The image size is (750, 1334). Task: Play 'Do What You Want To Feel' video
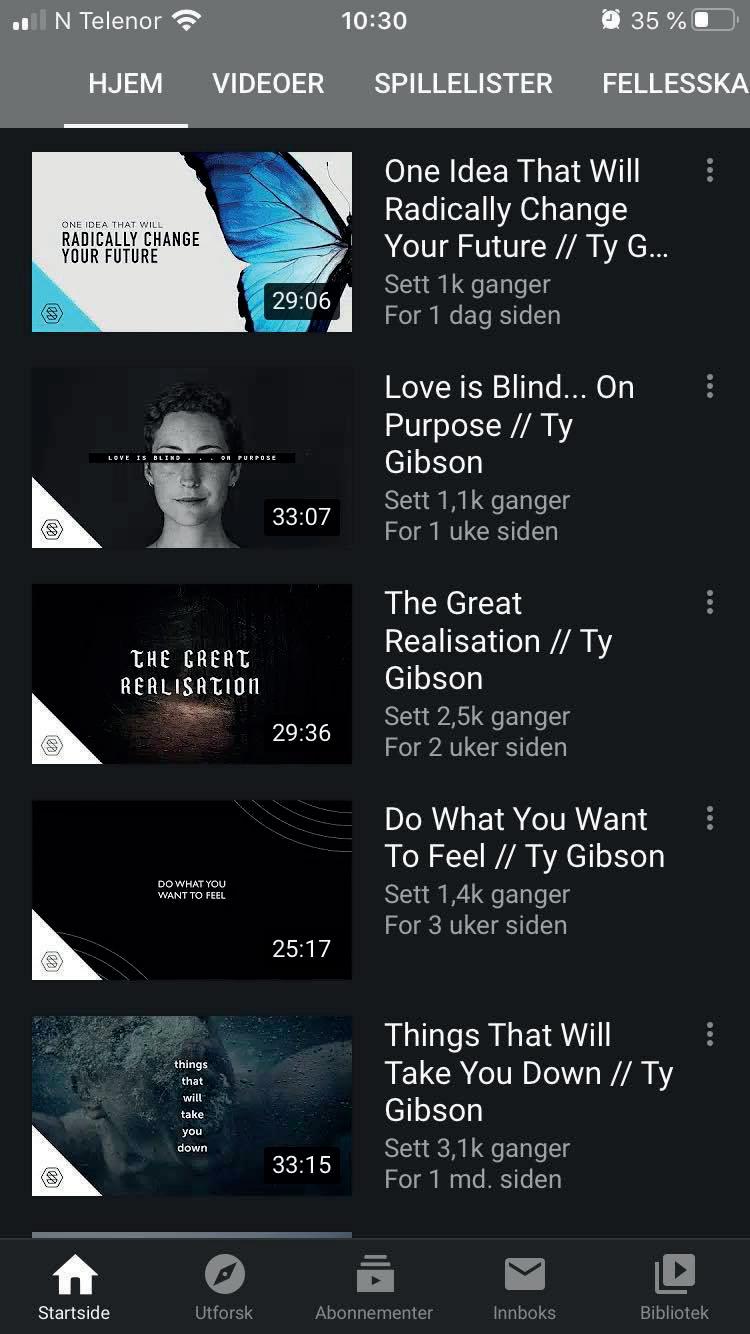click(192, 890)
